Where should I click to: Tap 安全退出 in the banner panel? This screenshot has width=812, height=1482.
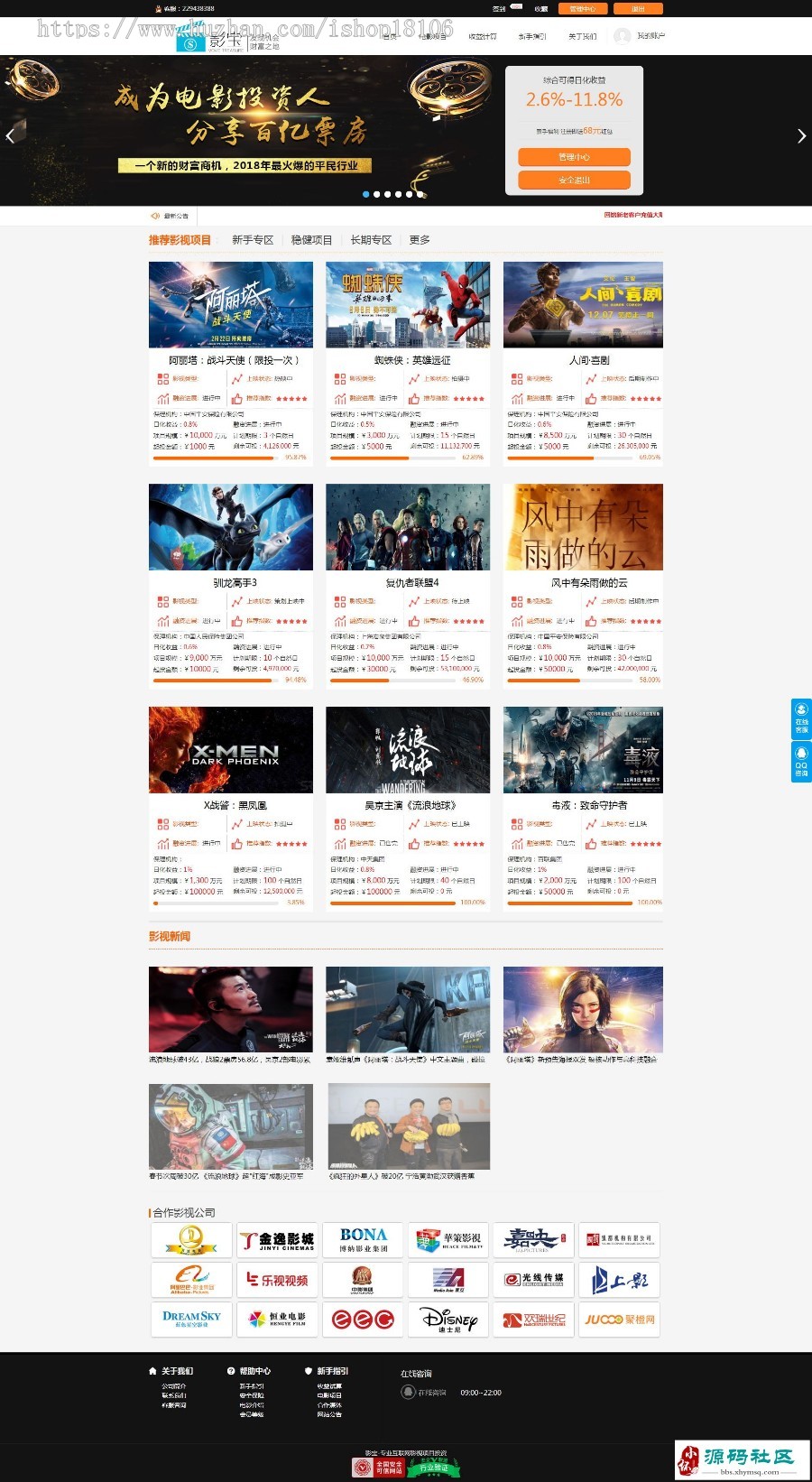pyautogui.click(x=574, y=181)
